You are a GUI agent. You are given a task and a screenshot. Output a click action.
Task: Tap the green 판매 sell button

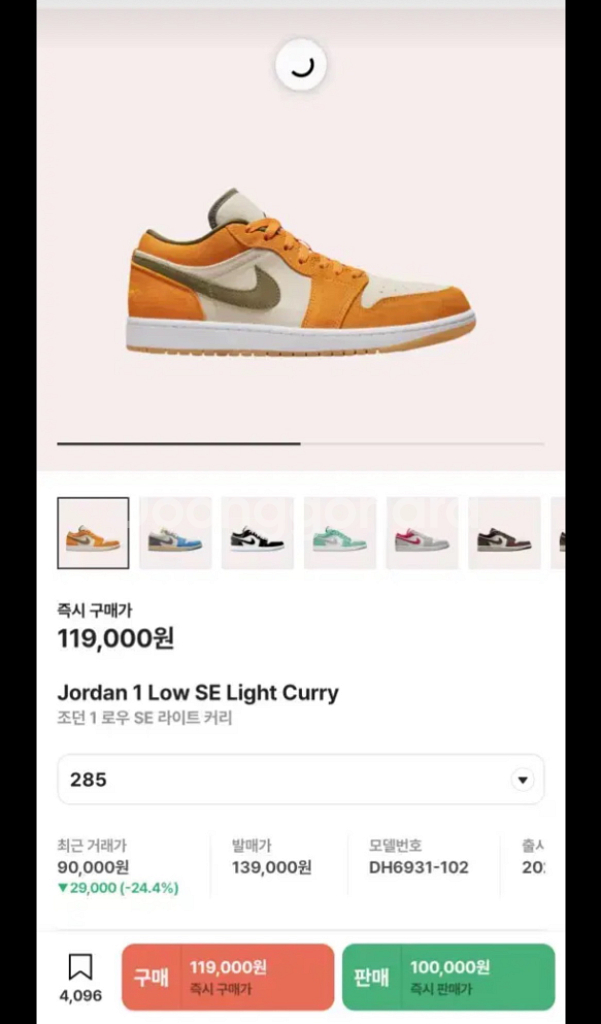448,977
